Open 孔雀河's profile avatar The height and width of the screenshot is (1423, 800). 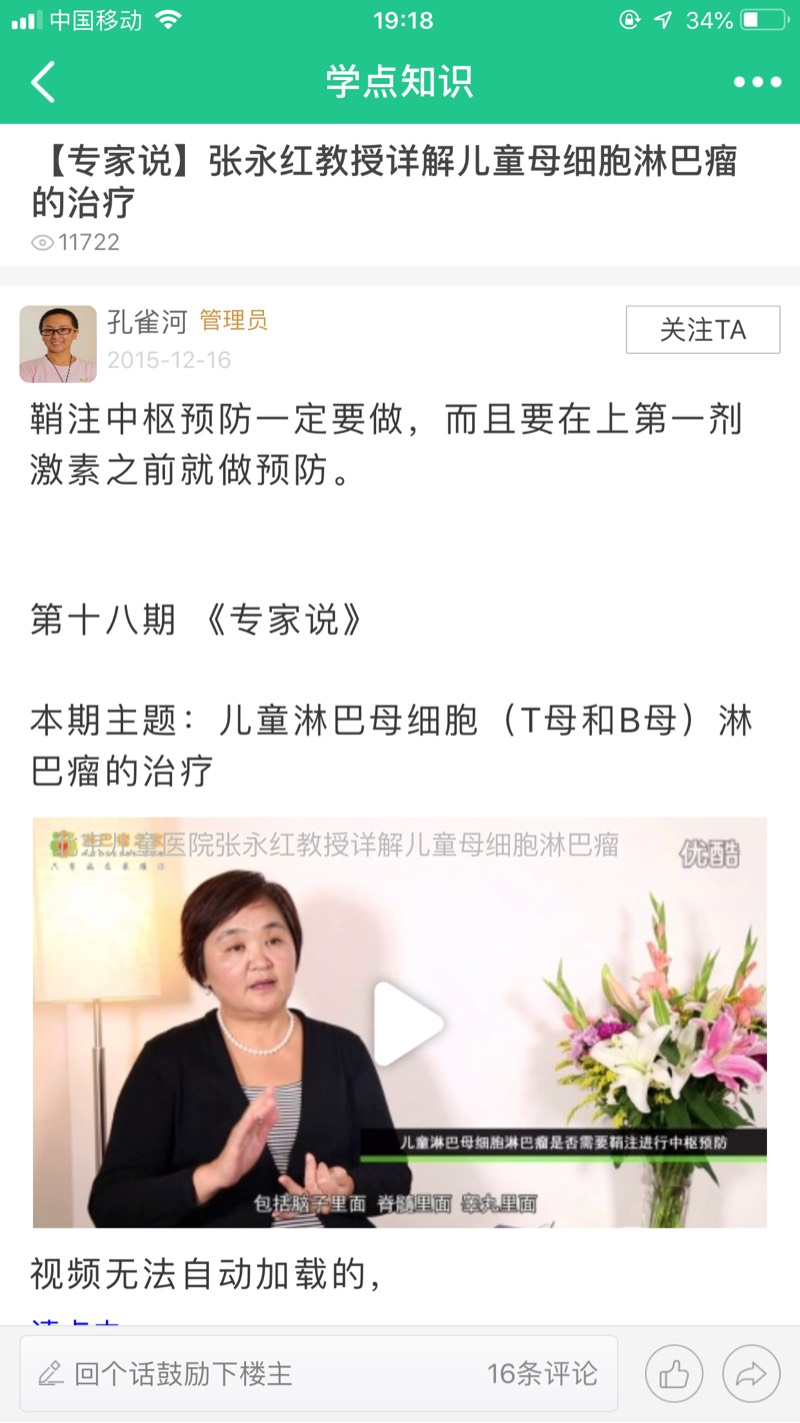(x=58, y=344)
